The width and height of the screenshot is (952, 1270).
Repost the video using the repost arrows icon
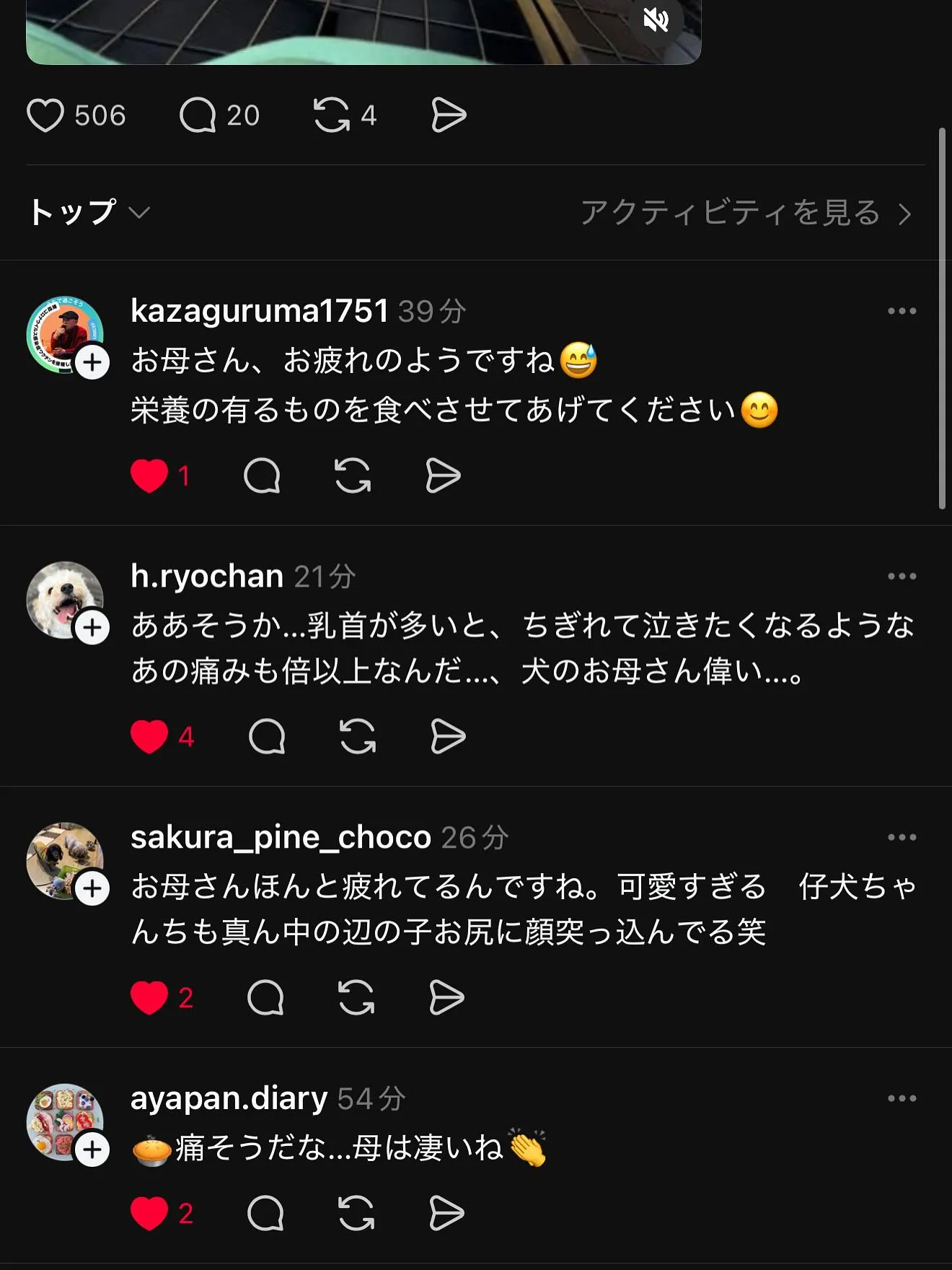click(x=333, y=113)
